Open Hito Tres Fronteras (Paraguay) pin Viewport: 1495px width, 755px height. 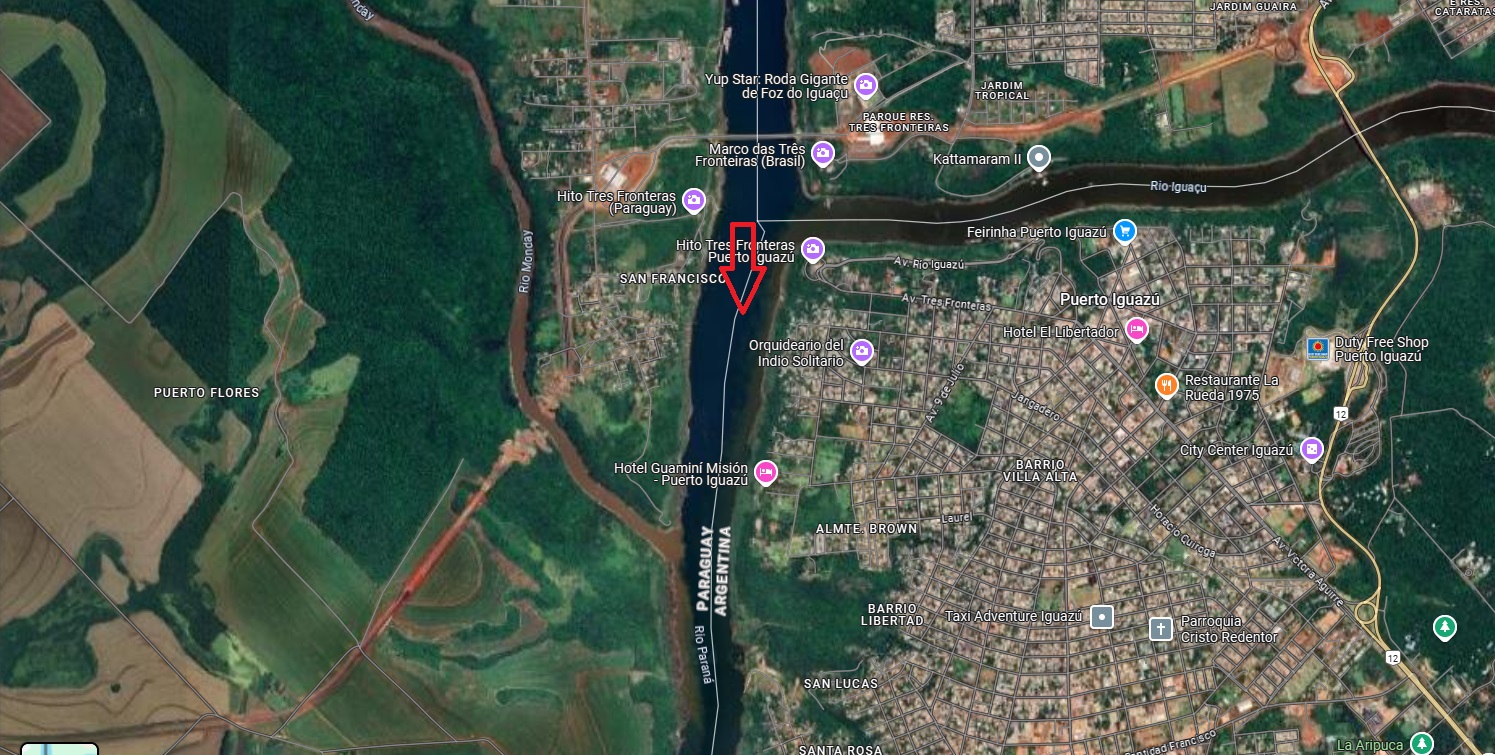pyautogui.click(x=693, y=202)
